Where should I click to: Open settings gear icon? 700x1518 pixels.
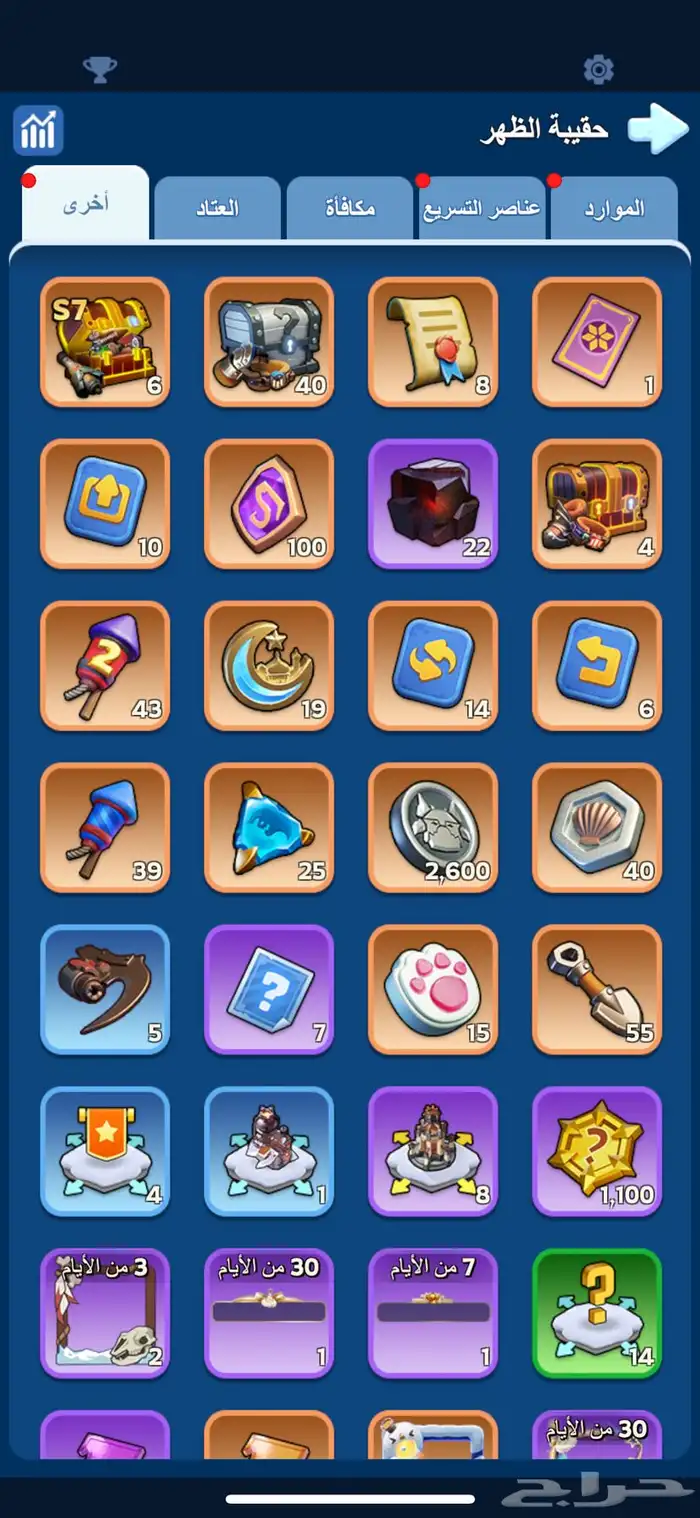(x=598, y=69)
